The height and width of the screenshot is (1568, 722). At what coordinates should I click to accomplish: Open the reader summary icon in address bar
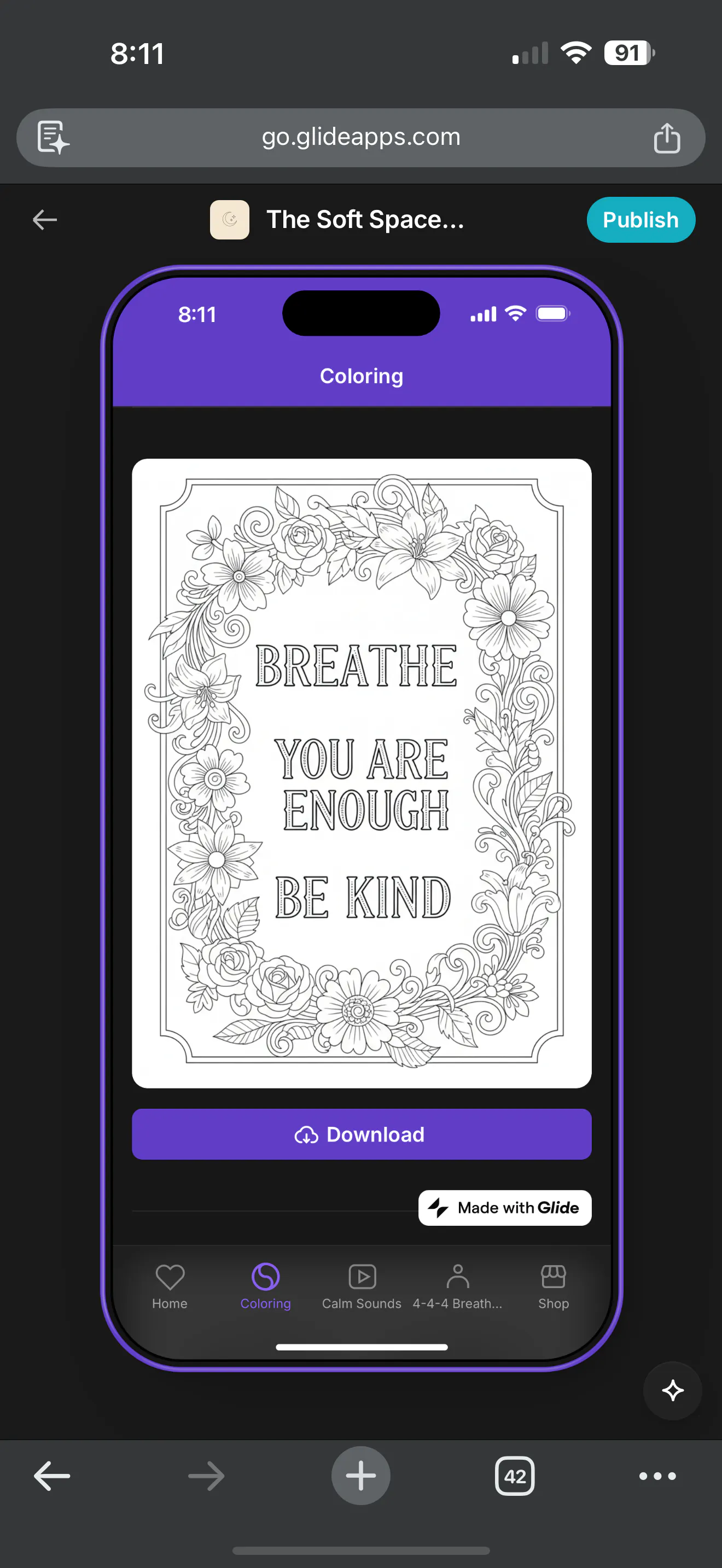coord(53,138)
